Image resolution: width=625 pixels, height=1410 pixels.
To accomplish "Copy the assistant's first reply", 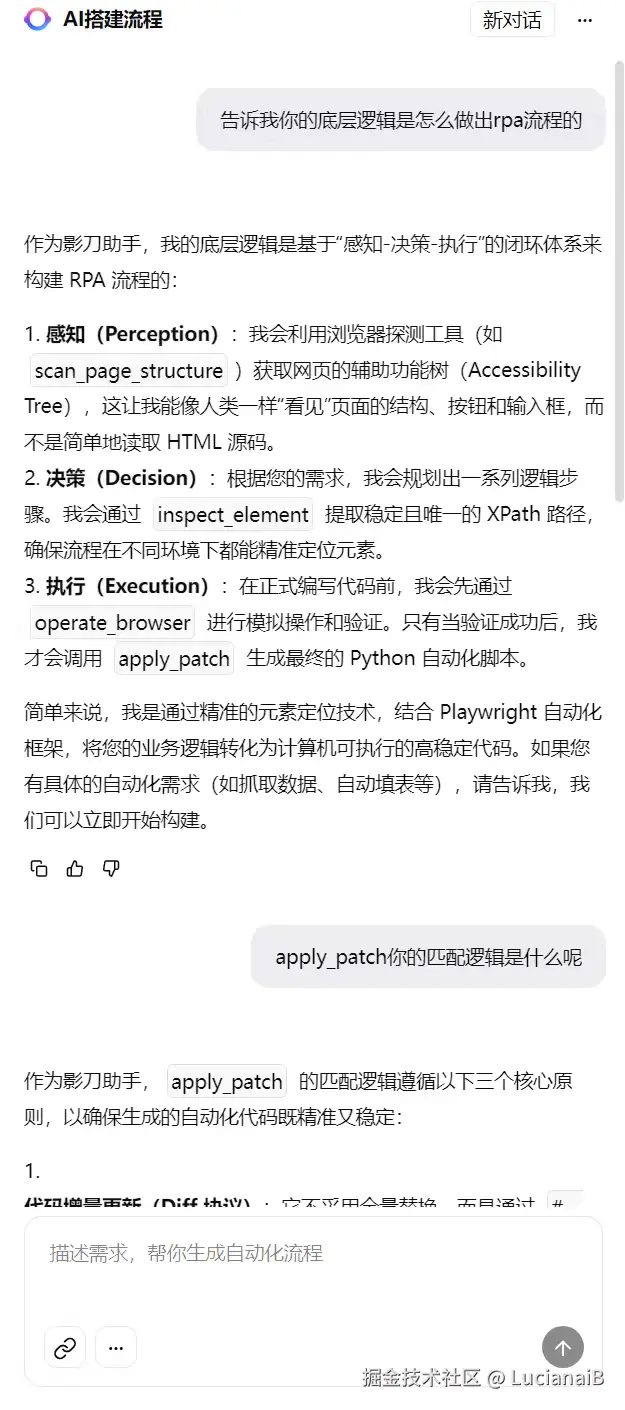I will (x=39, y=868).
